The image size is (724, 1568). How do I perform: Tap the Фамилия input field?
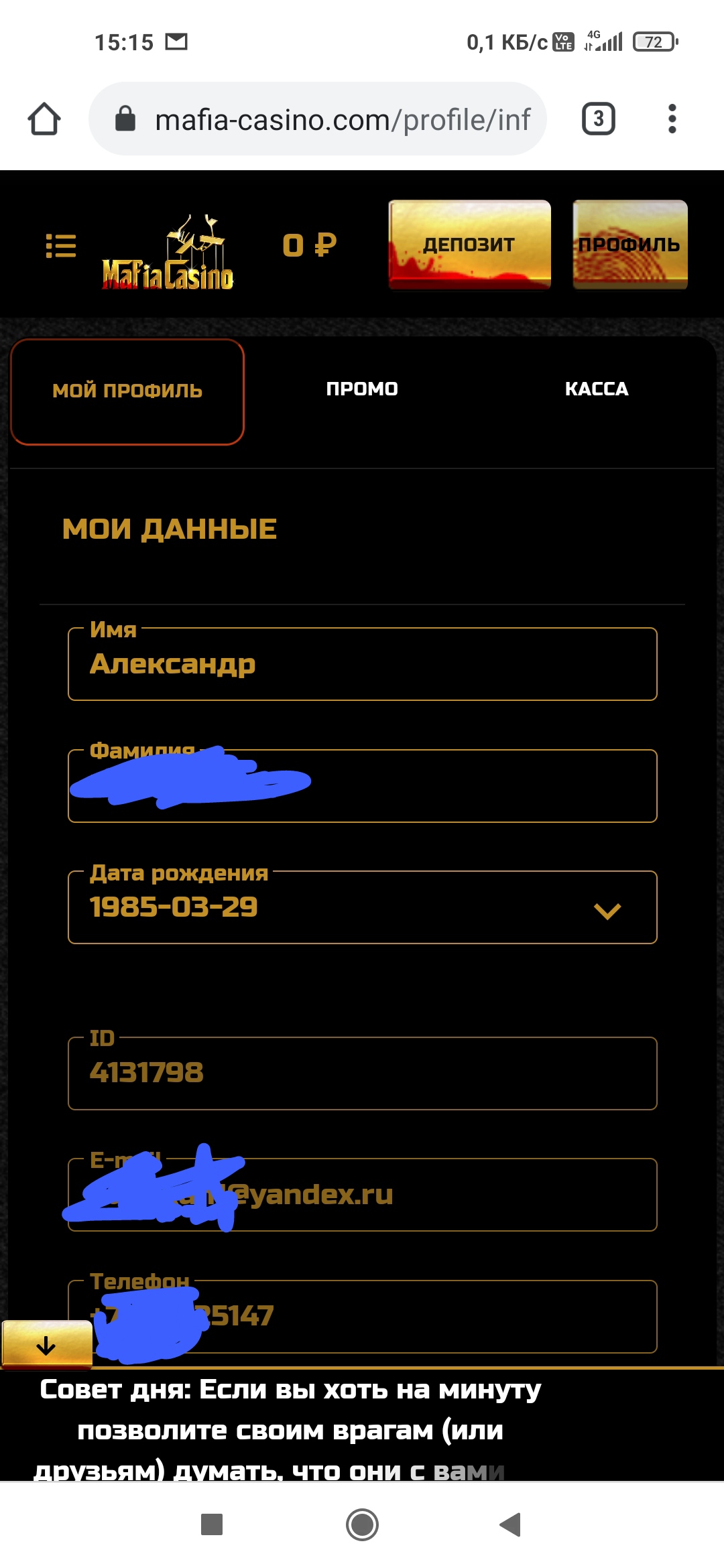tap(469, 787)
